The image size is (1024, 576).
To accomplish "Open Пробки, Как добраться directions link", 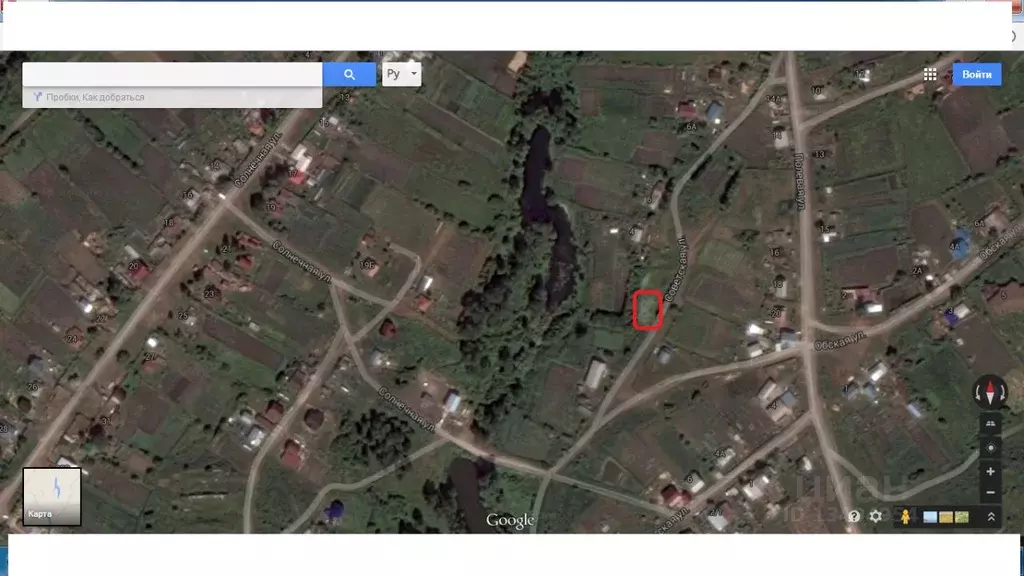I will tap(90, 97).
